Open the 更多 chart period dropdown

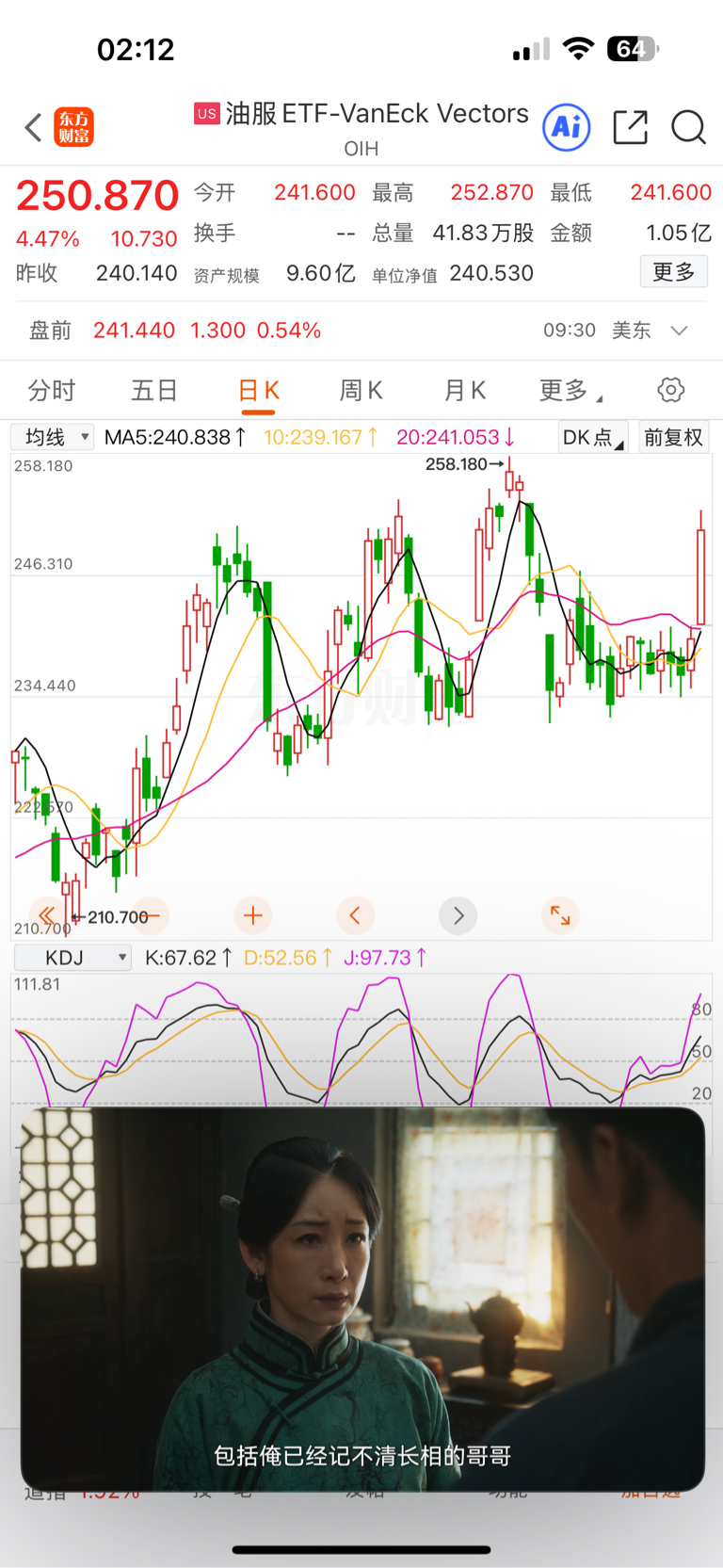[x=570, y=390]
